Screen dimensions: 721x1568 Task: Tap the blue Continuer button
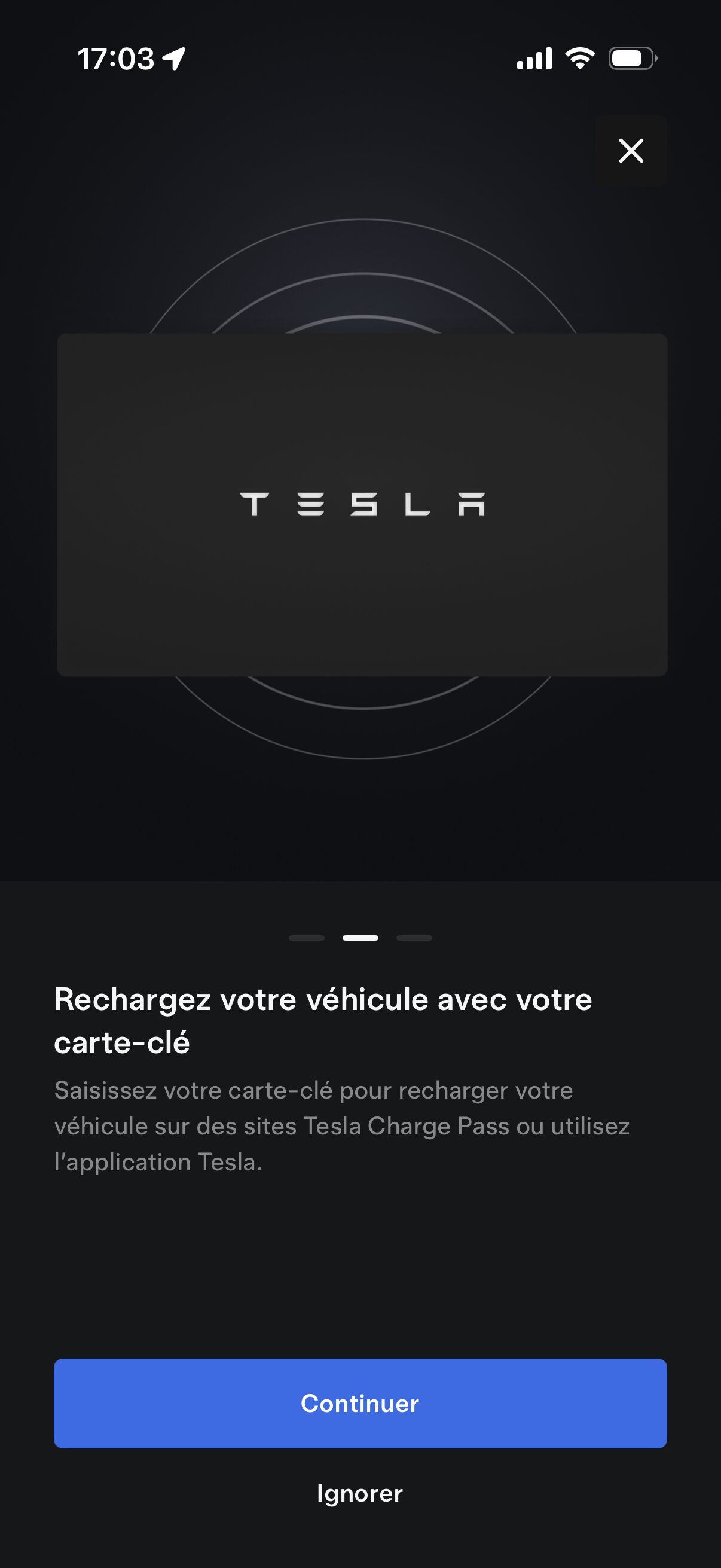click(x=360, y=1403)
